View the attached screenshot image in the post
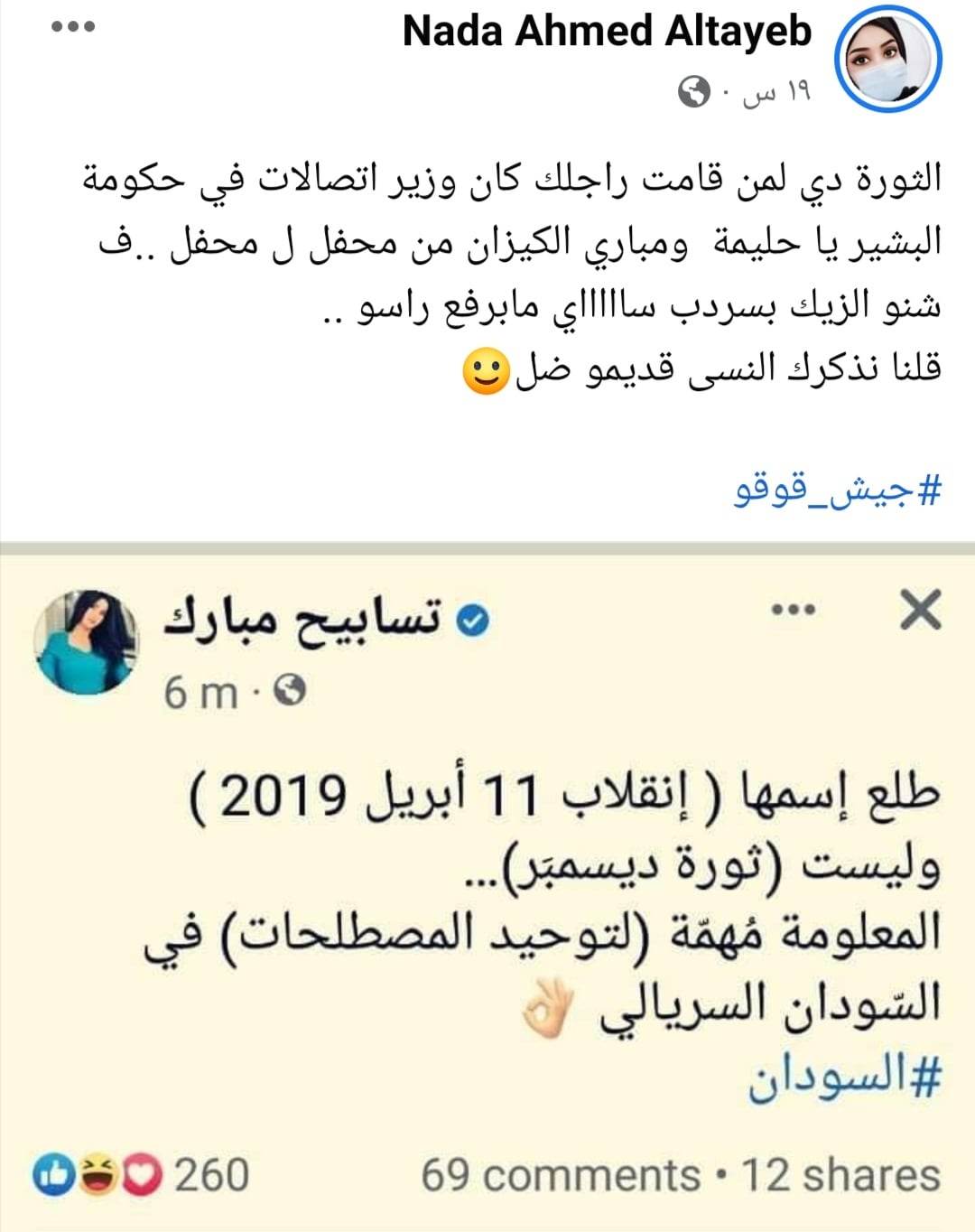975x1232 pixels. click(487, 885)
